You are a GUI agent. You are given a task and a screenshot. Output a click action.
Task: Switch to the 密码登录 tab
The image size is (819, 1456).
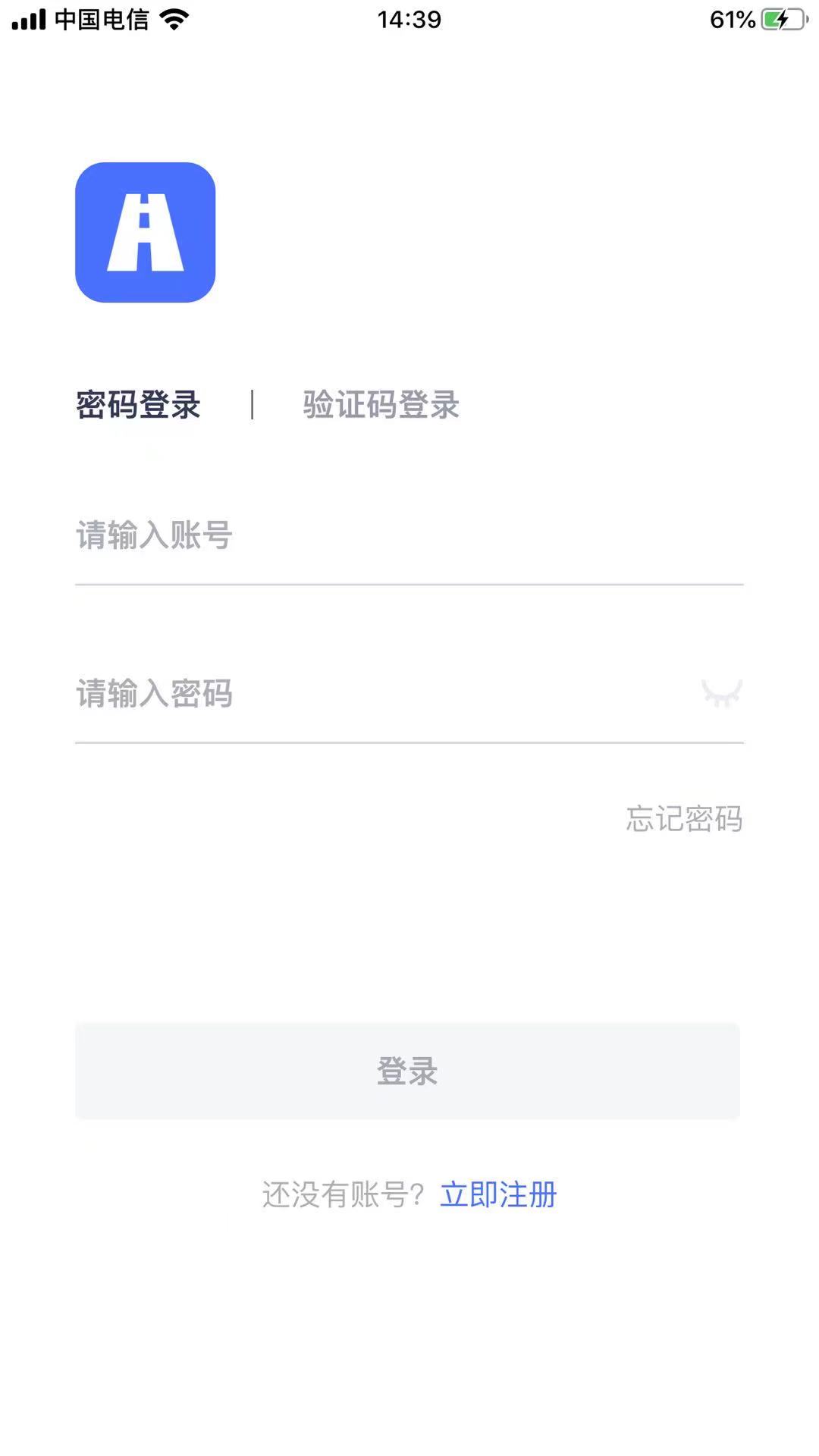click(139, 406)
